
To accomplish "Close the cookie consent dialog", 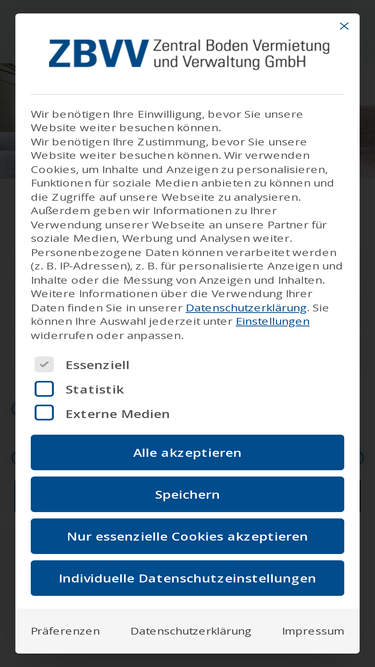I will click(344, 26).
